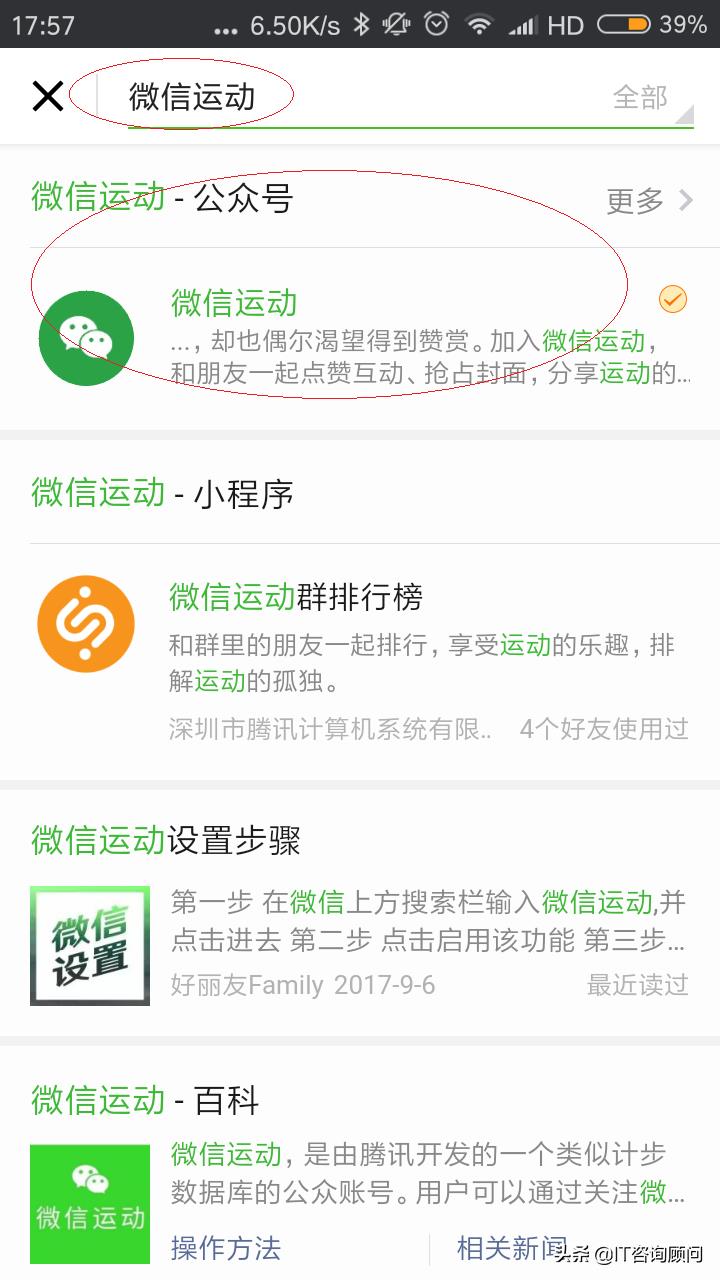Screen dimensions: 720x1280
Task: Open the 操作方法 link
Action: coord(226,1248)
